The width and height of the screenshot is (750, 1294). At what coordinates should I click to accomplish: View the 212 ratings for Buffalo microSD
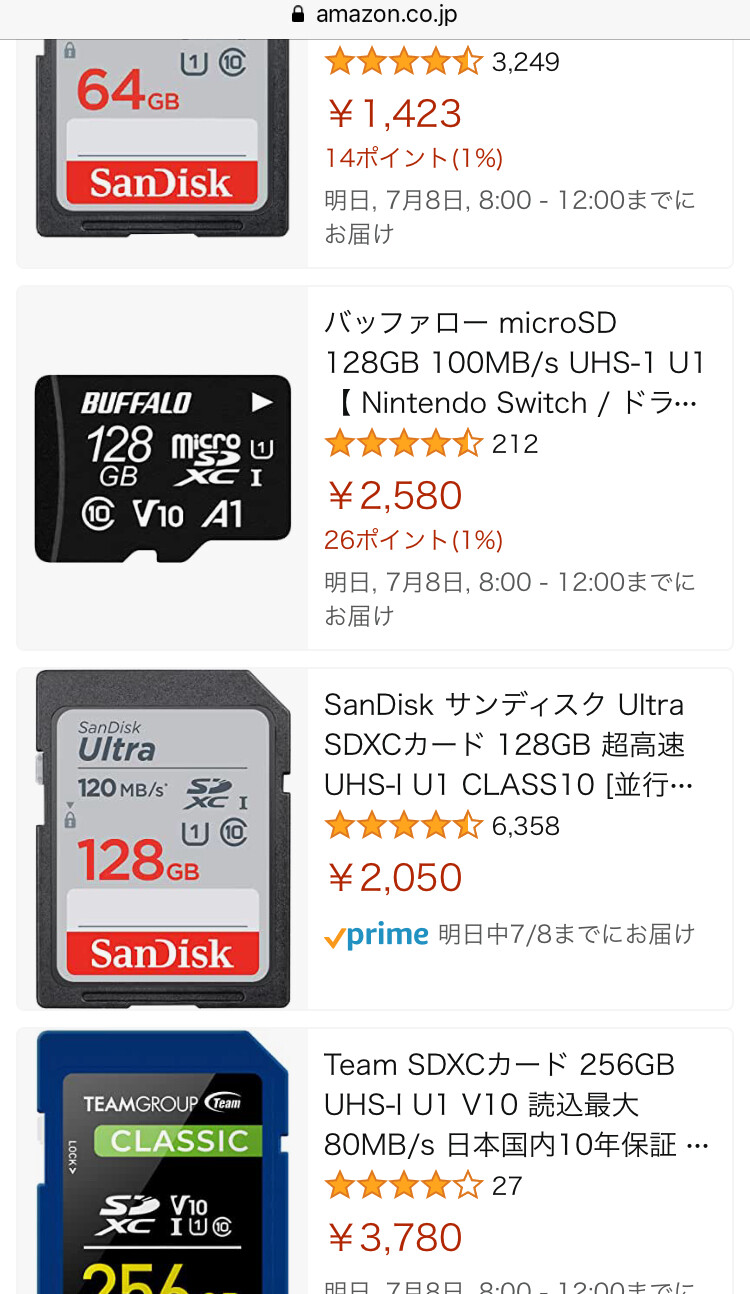[432, 444]
